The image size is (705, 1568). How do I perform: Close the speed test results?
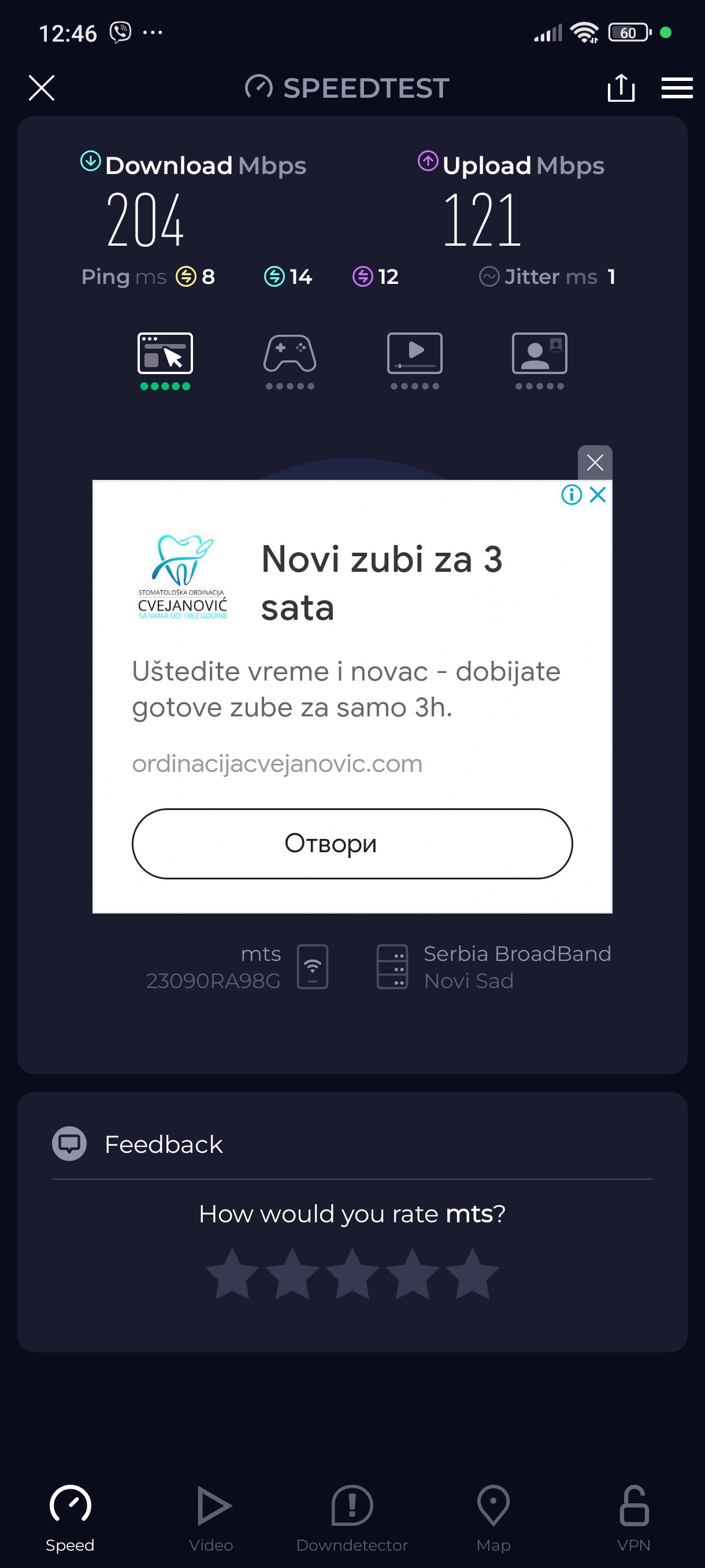42,88
